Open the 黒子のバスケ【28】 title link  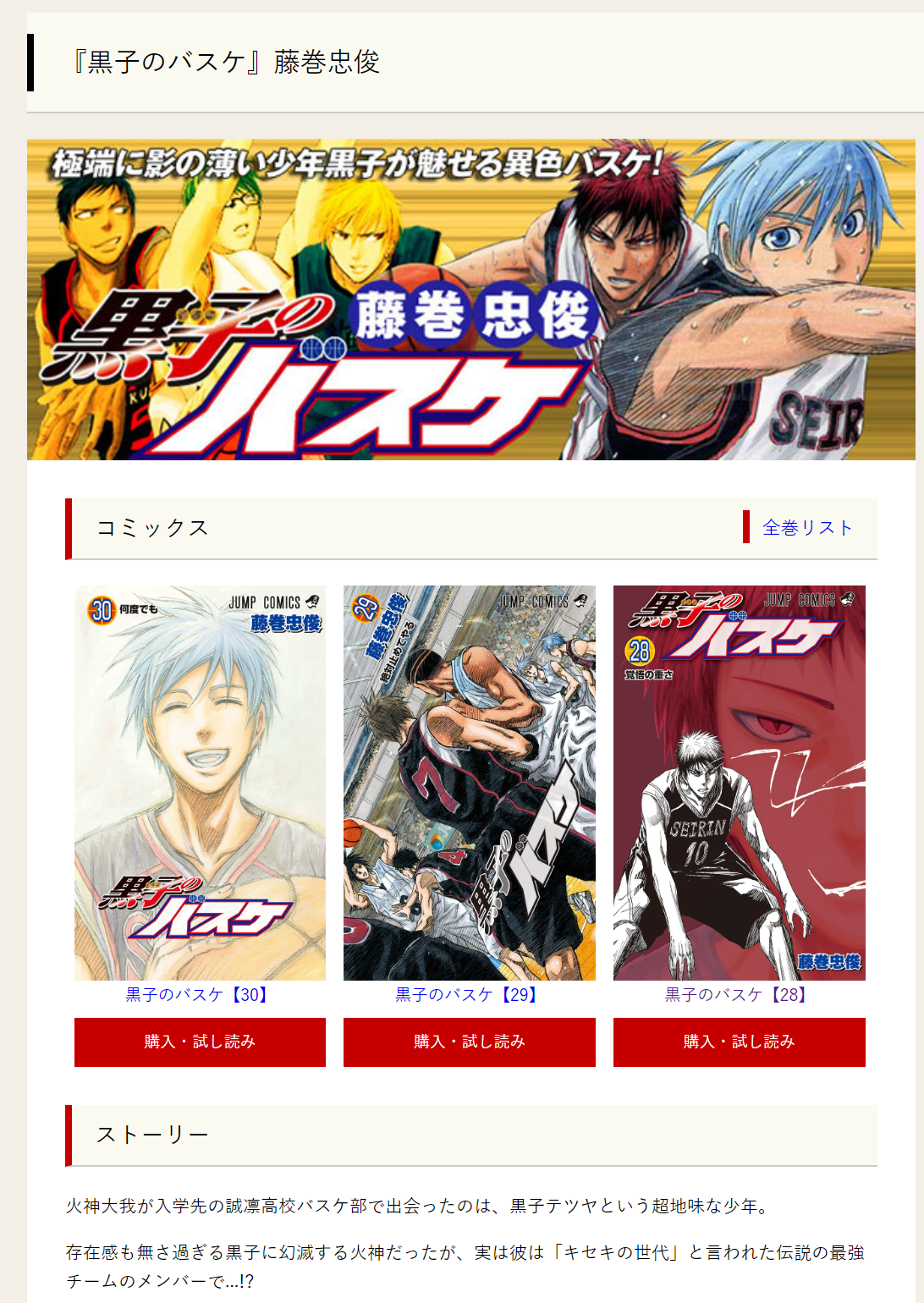(739, 995)
